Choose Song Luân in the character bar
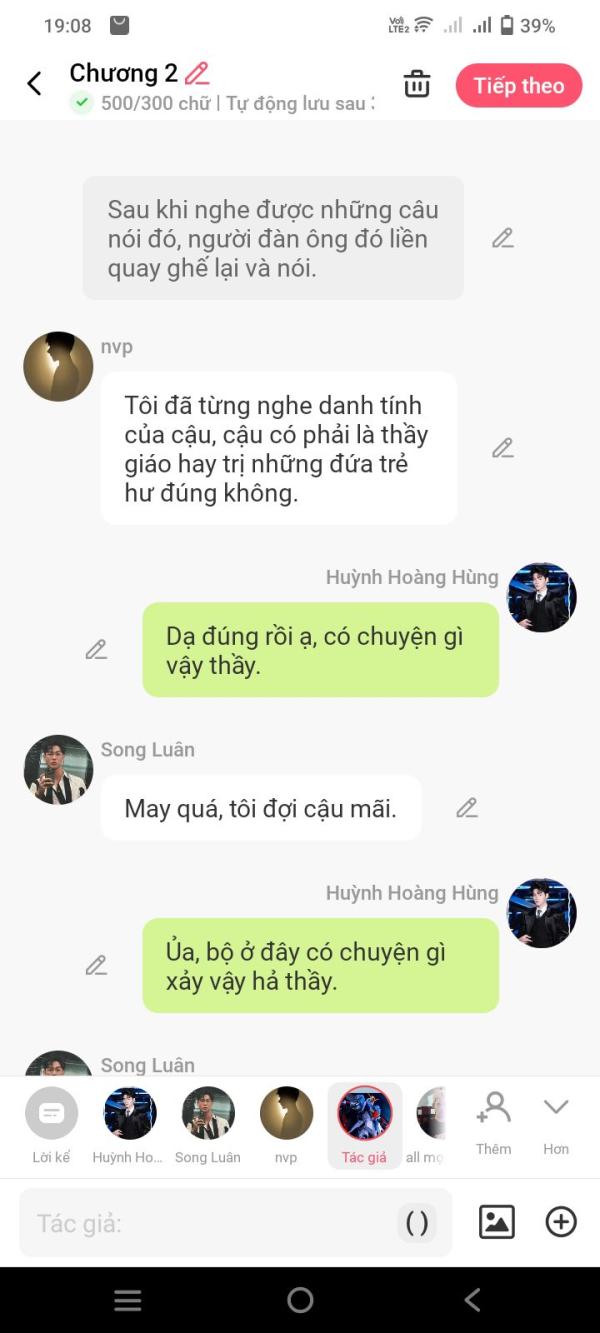The image size is (600, 1333). click(x=208, y=1124)
